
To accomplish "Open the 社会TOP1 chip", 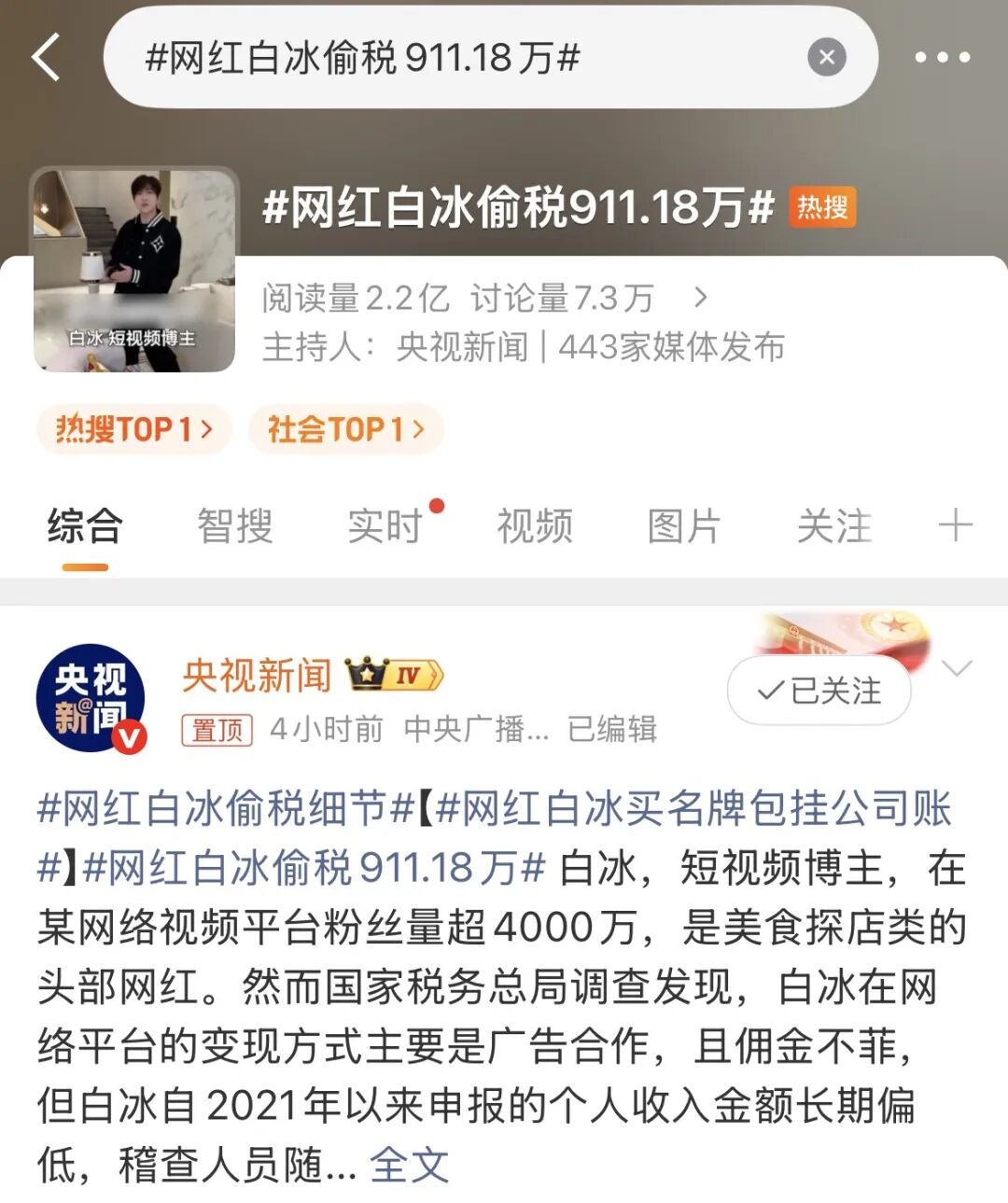I will [x=345, y=429].
